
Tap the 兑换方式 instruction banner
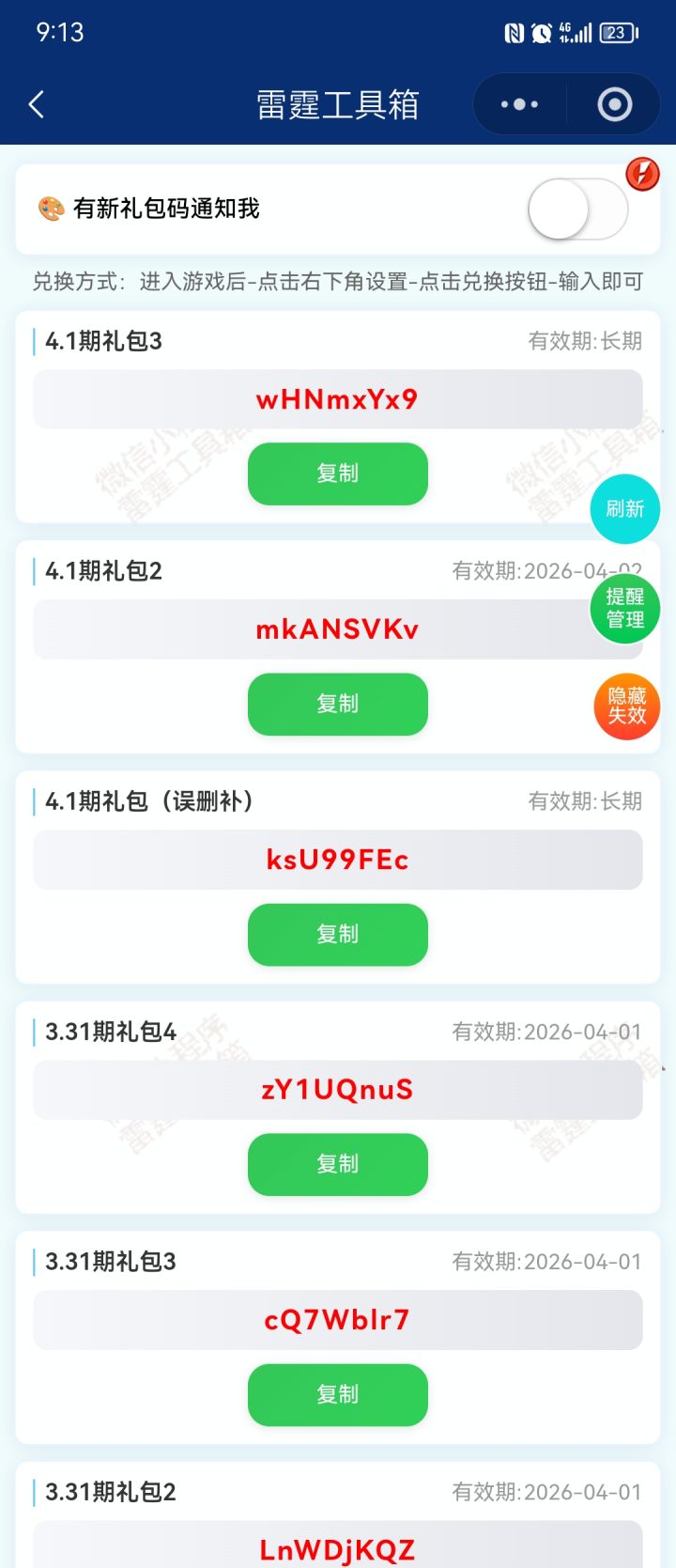[338, 279]
